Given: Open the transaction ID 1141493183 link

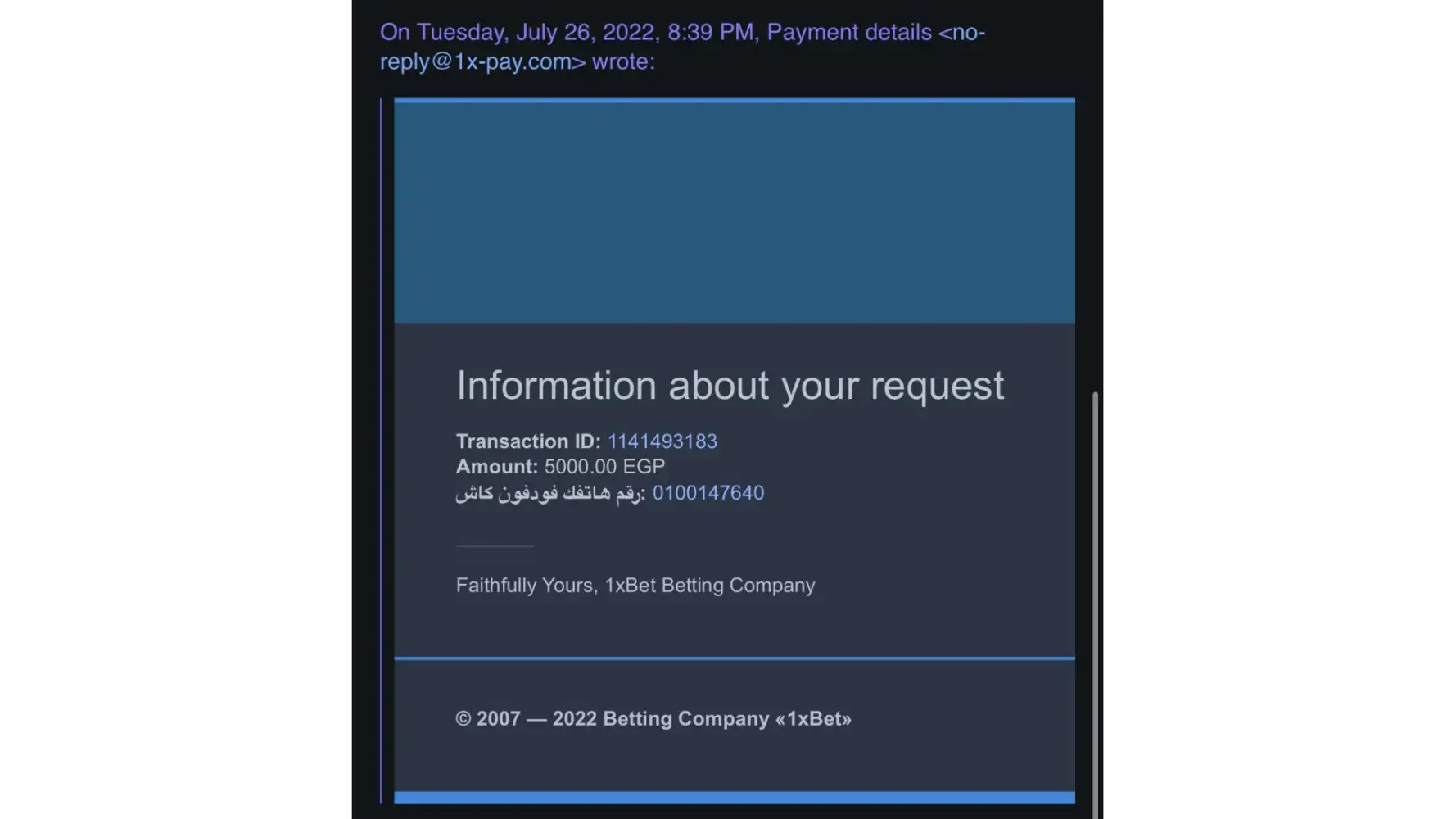Looking at the screenshot, I should (x=662, y=441).
